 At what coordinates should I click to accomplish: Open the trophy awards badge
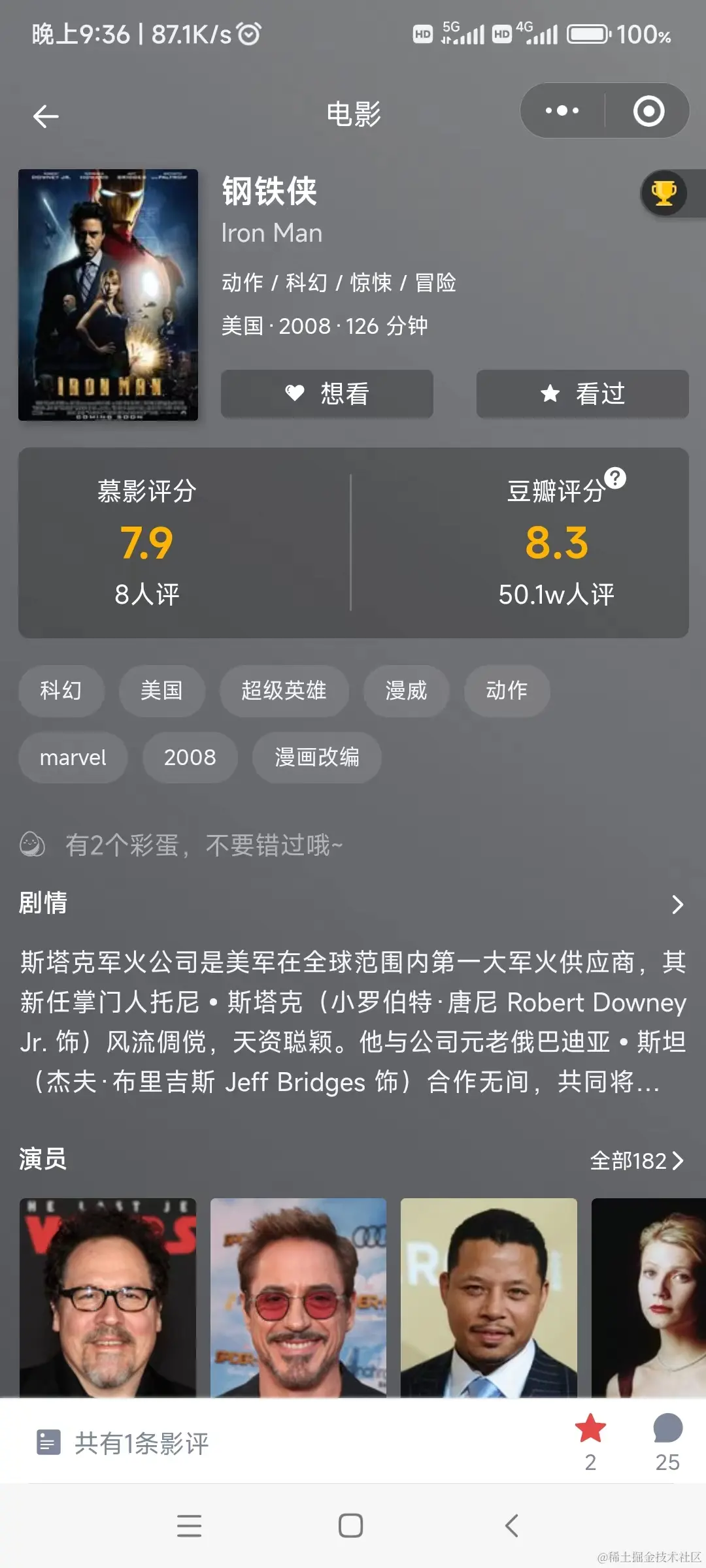(x=664, y=193)
